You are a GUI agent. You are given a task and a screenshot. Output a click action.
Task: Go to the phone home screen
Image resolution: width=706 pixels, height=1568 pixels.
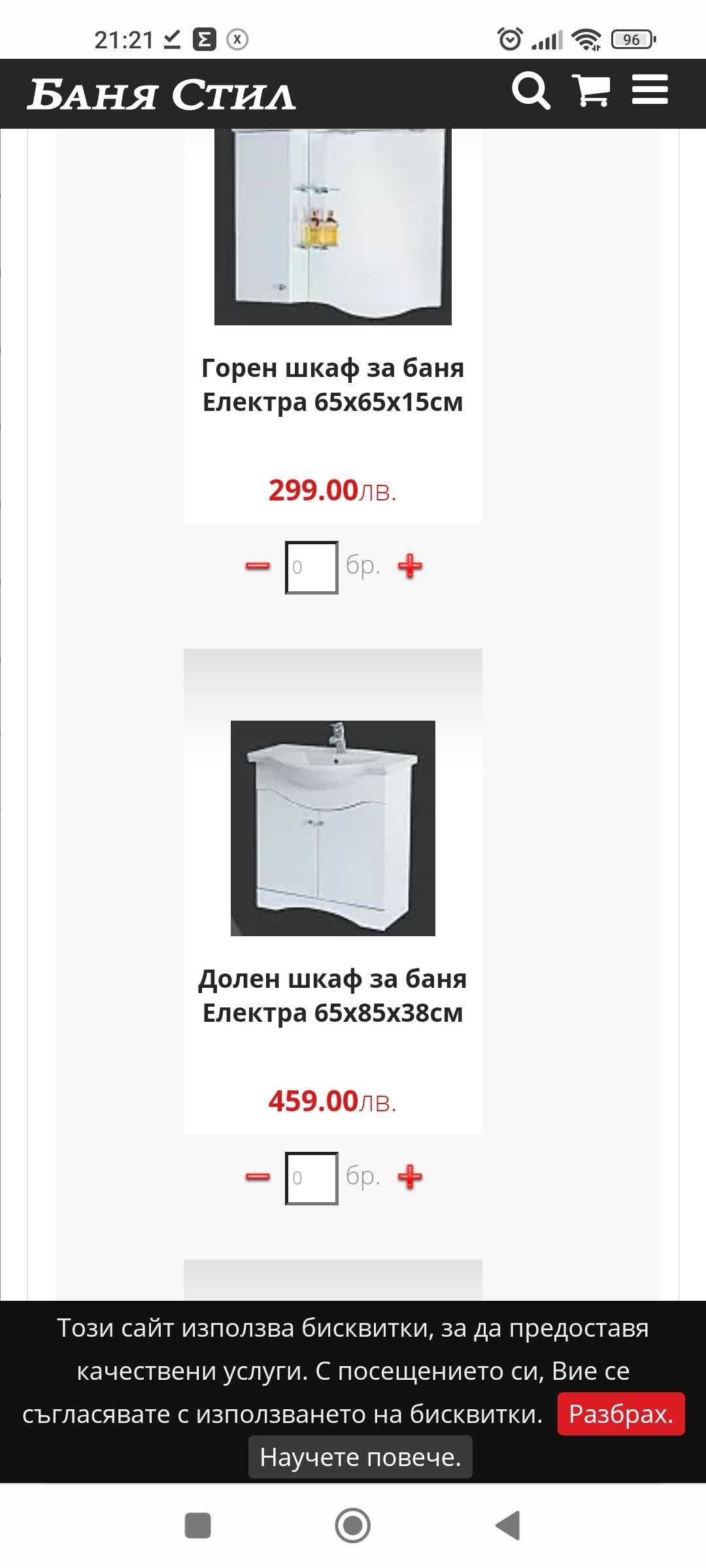point(352,1526)
